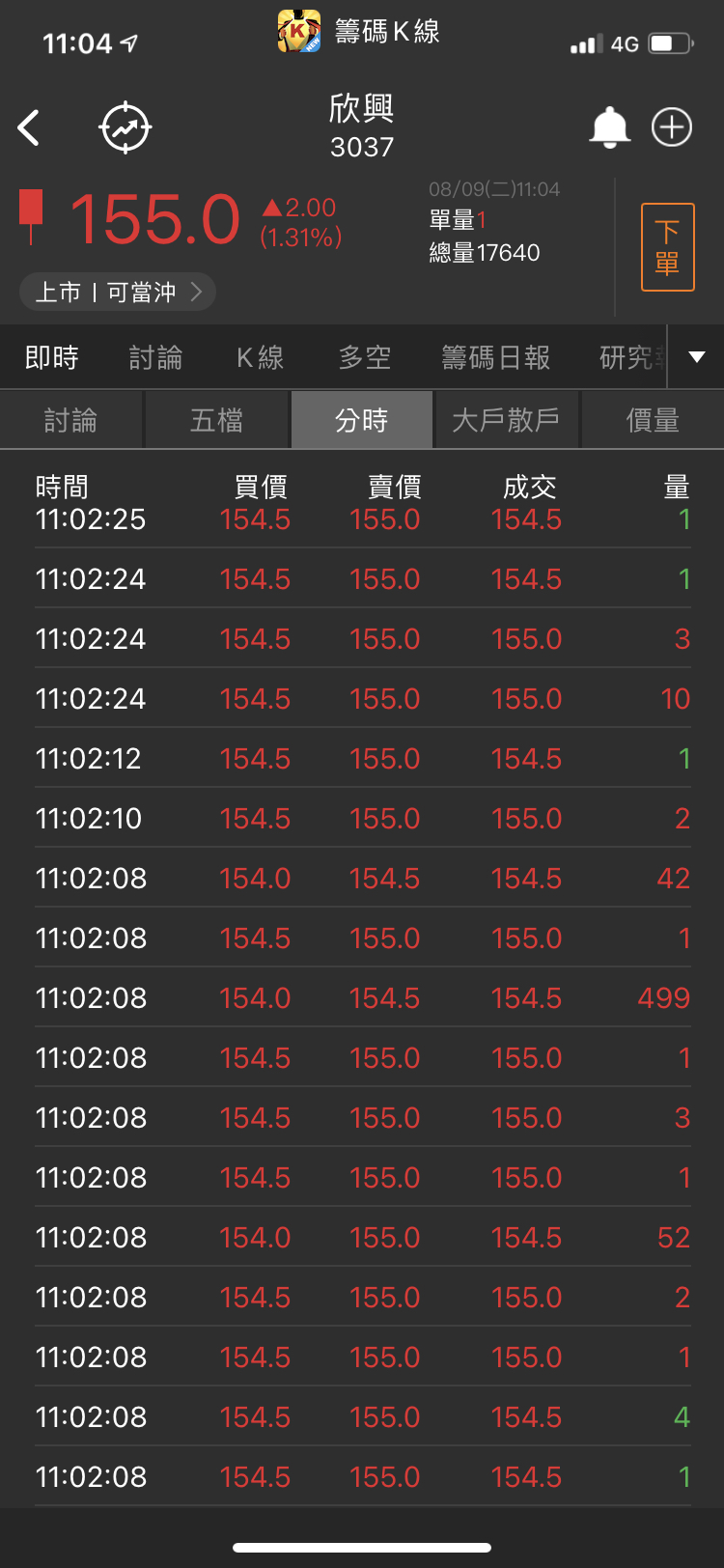Expand the tab list dropdown arrow

pyautogui.click(x=696, y=357)
